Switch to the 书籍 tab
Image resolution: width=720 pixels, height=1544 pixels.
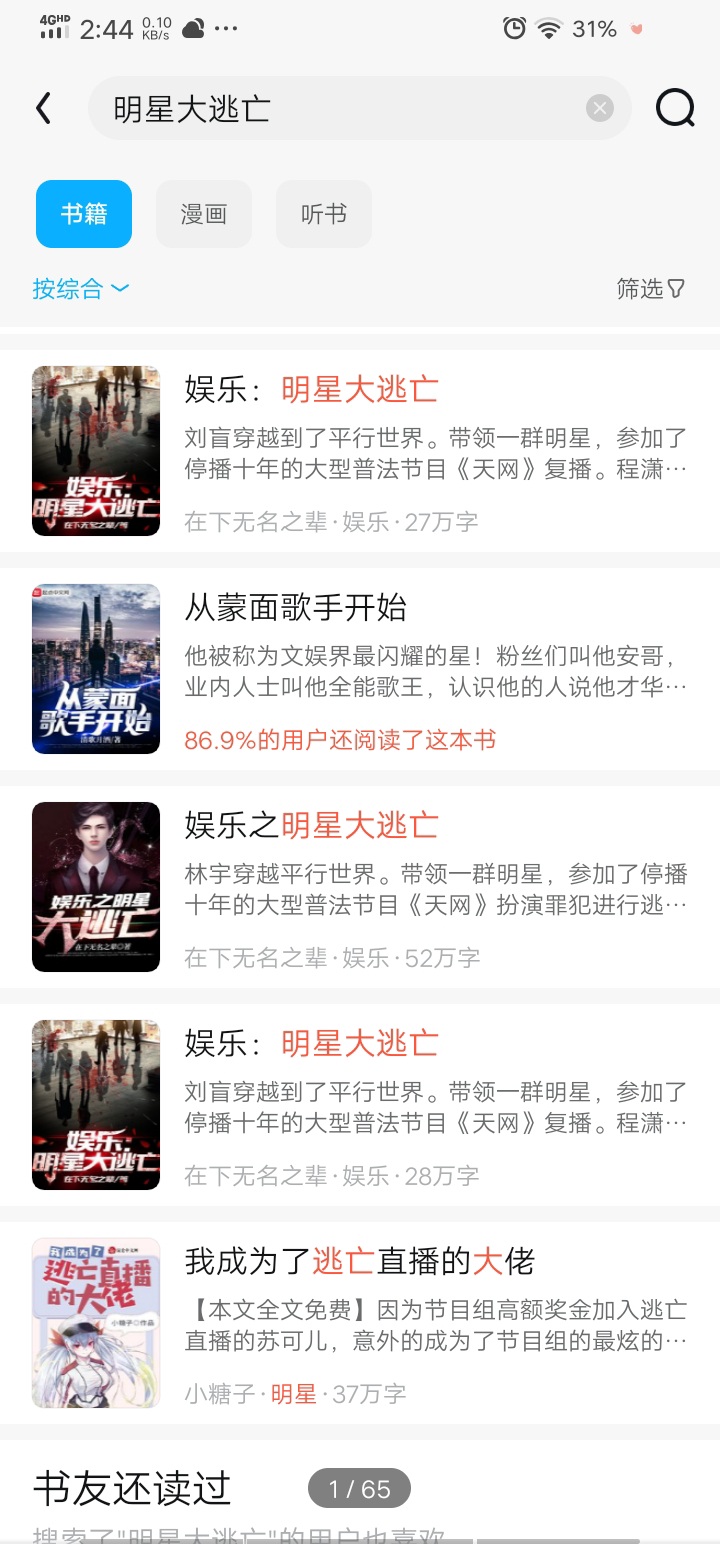pyautogui.click(x=84, y=214)
